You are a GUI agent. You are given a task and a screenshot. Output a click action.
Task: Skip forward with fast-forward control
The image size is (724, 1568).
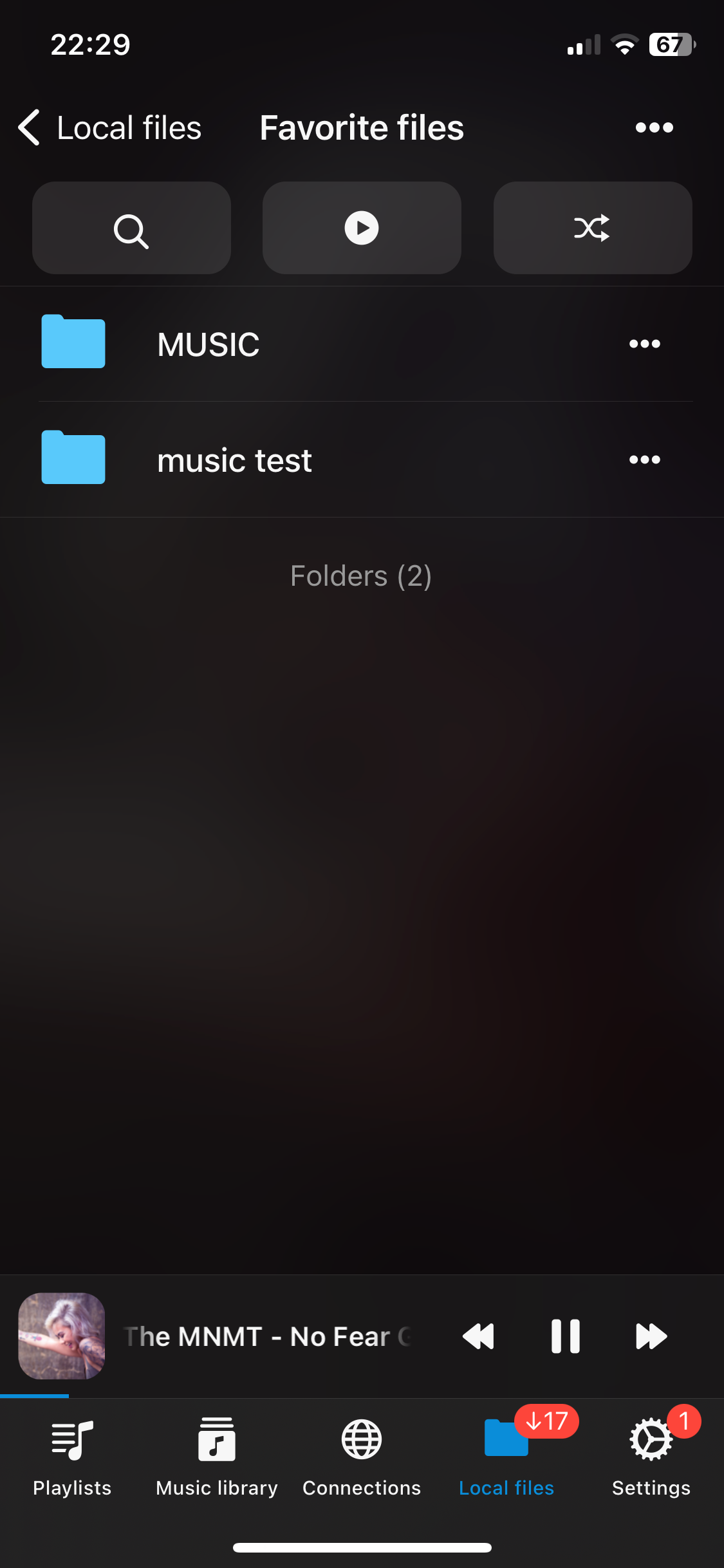(x=651, y=1336)
